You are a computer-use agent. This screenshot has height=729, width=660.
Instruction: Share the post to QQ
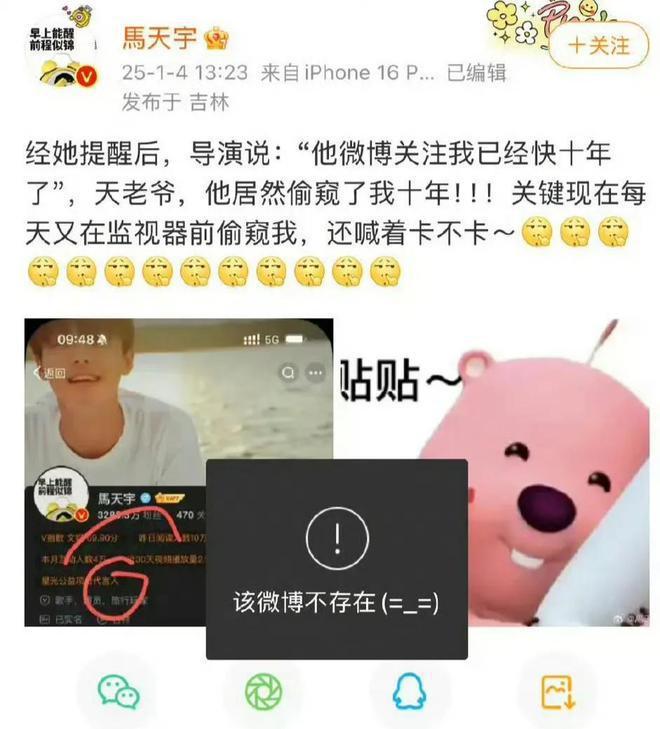[x=410, y=690]
